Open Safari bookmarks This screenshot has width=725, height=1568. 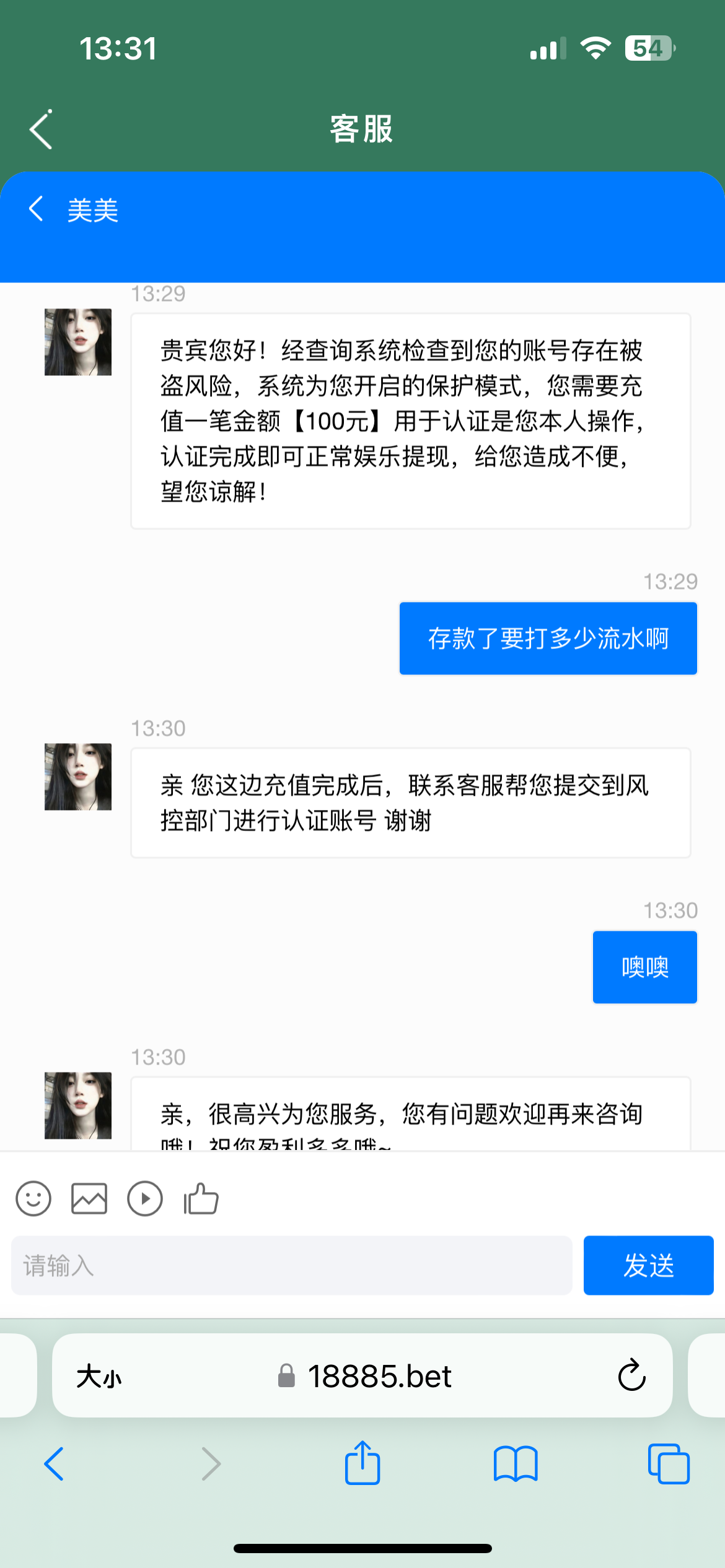(516, 1464)
